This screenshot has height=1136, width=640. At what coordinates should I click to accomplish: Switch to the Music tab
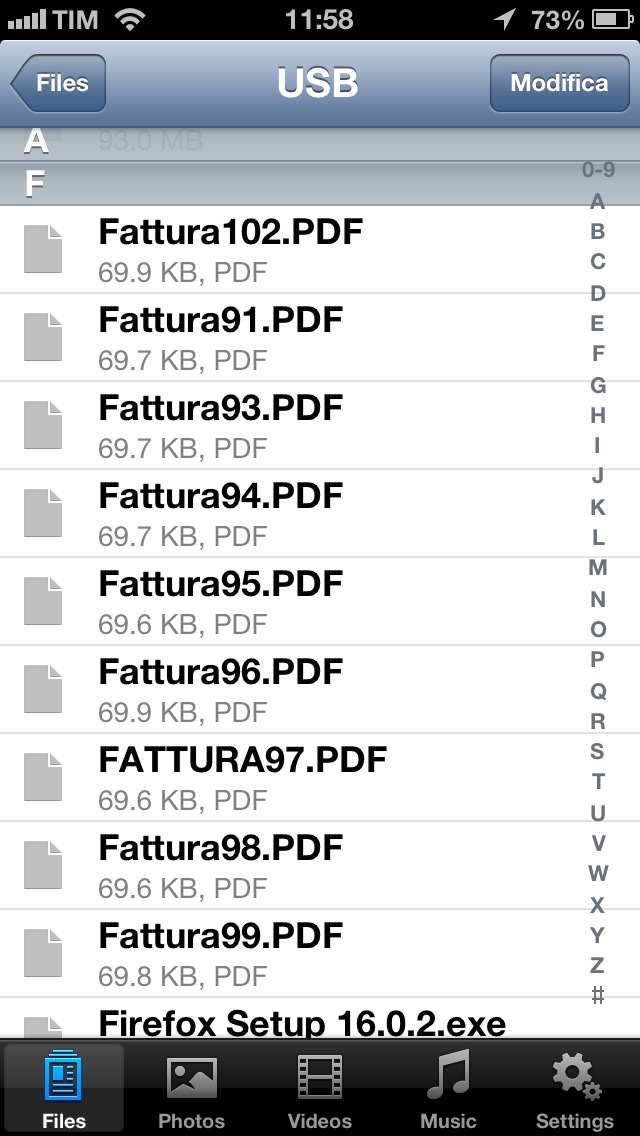point(448,1090)
